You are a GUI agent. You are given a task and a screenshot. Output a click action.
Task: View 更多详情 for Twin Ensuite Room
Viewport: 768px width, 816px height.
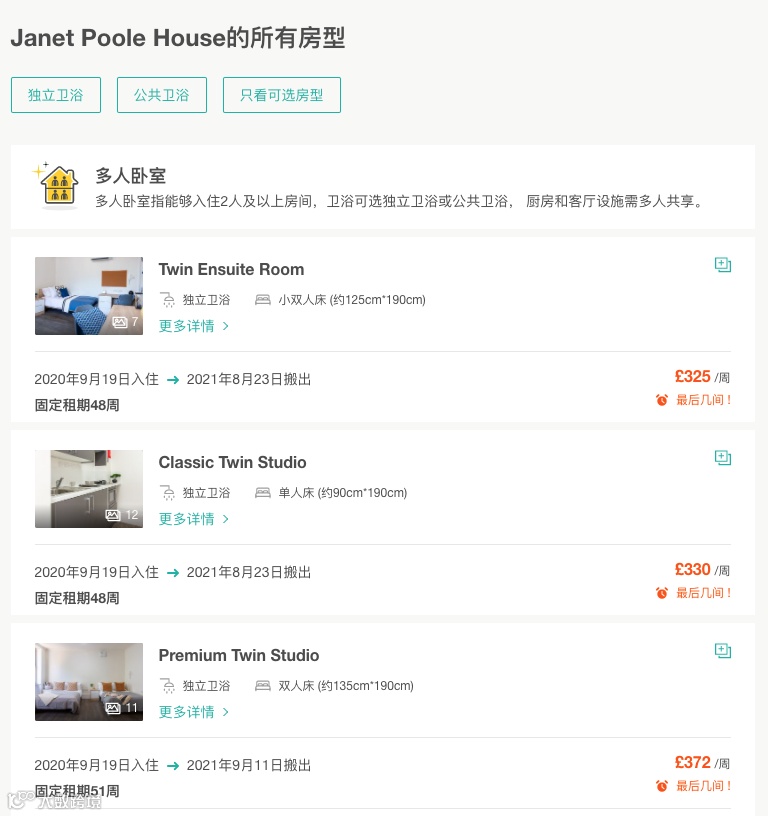click(x=194, y=326)
